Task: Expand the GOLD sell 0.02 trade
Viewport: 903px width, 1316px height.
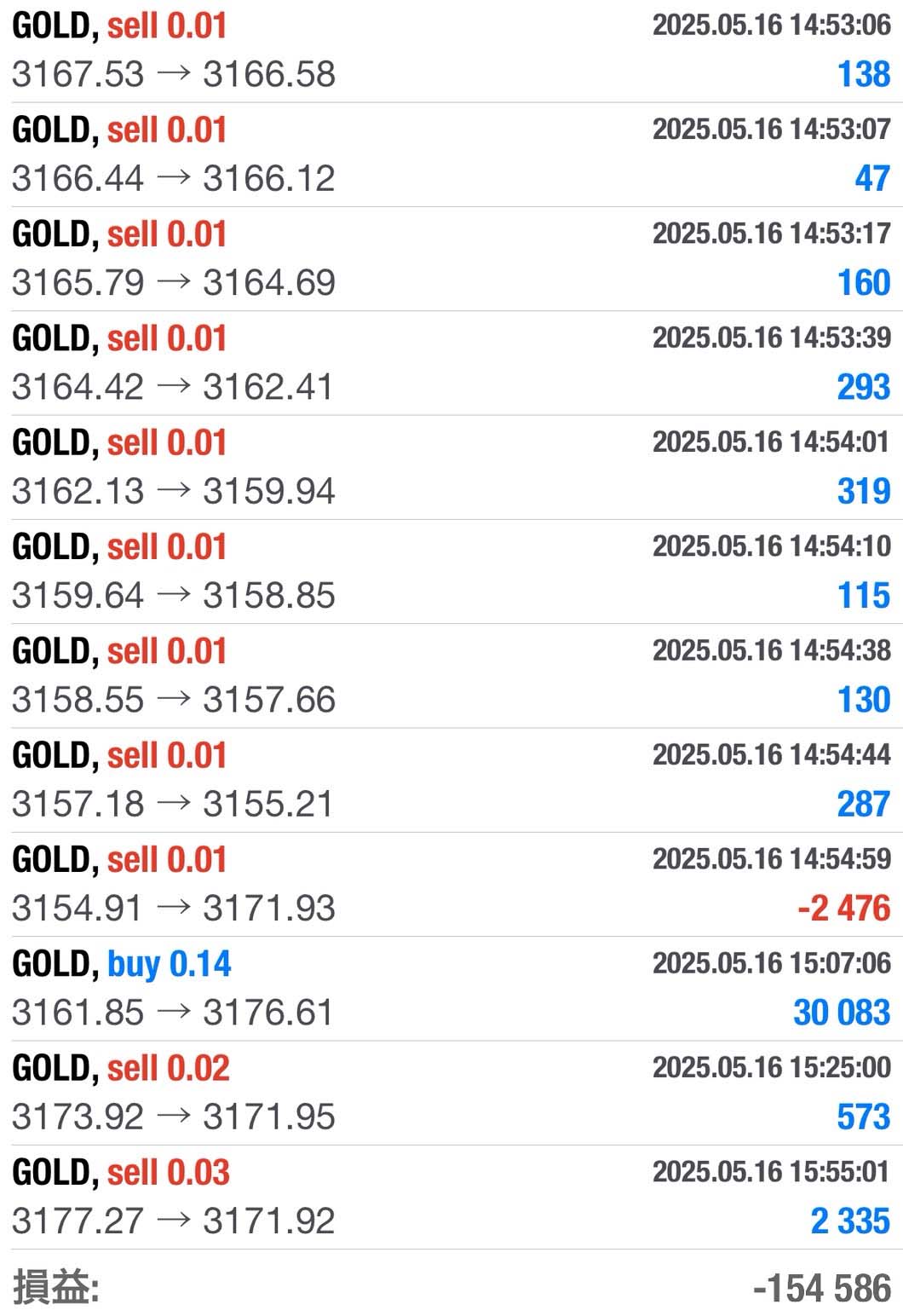Action: pos(451,1093)
